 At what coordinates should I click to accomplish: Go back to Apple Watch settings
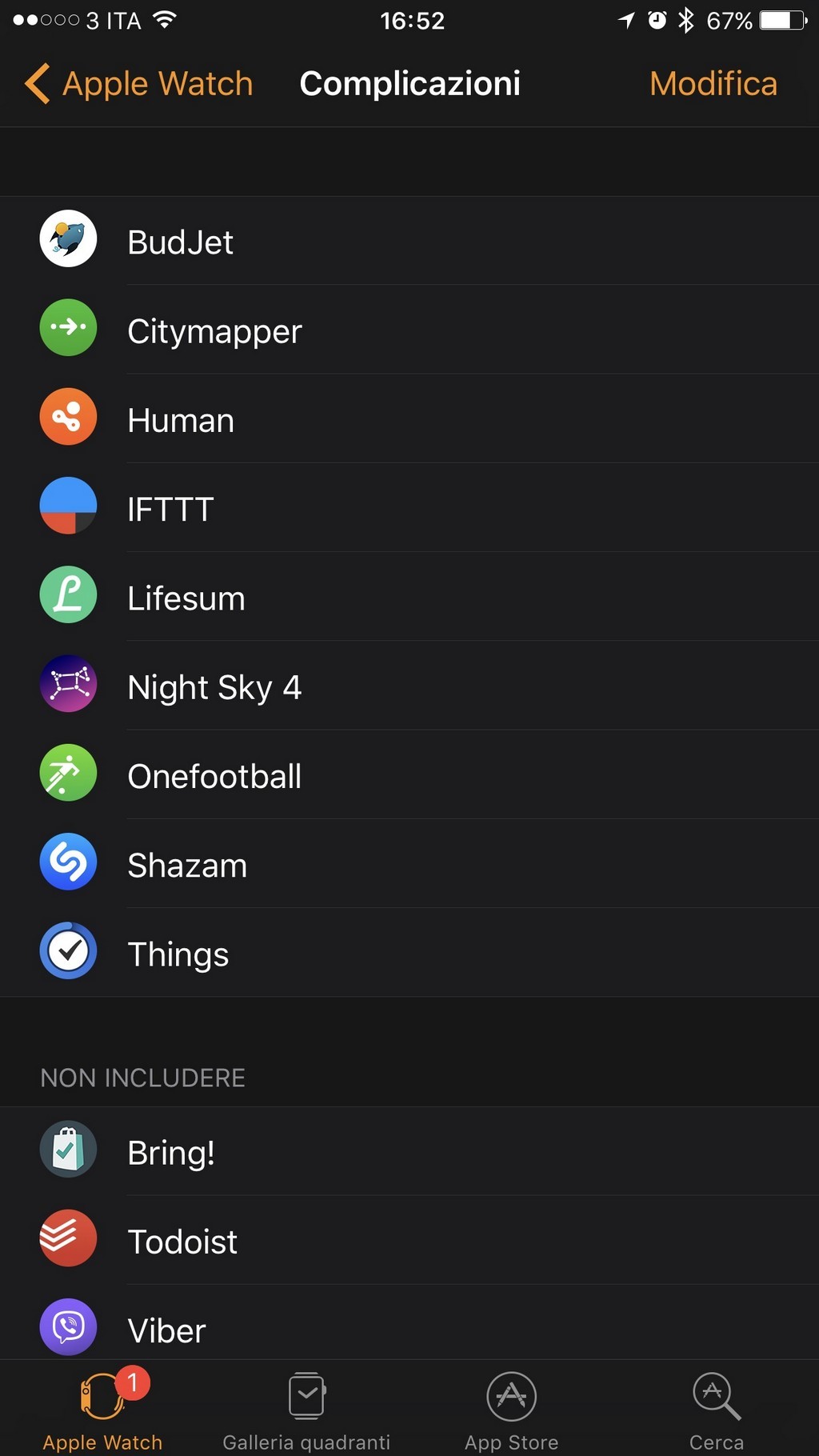(x=138, y=83)
